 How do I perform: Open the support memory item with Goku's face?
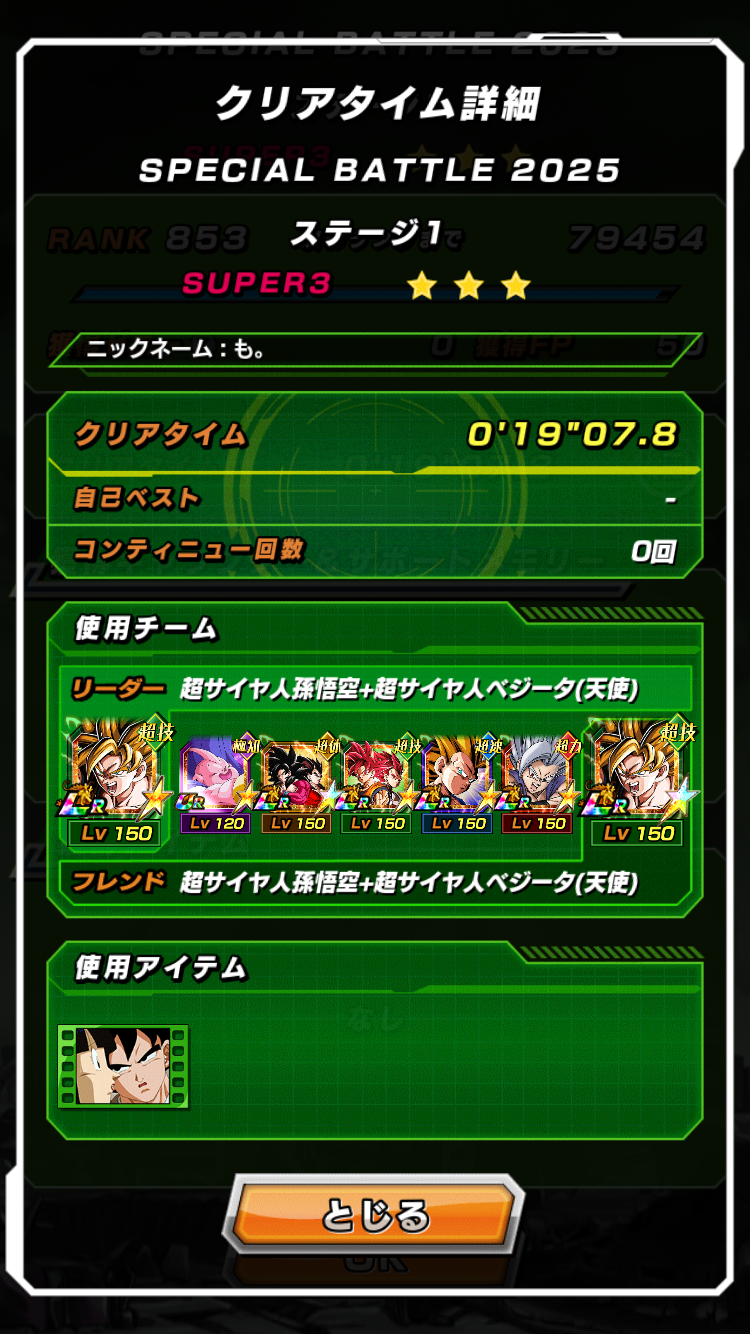123,1066
